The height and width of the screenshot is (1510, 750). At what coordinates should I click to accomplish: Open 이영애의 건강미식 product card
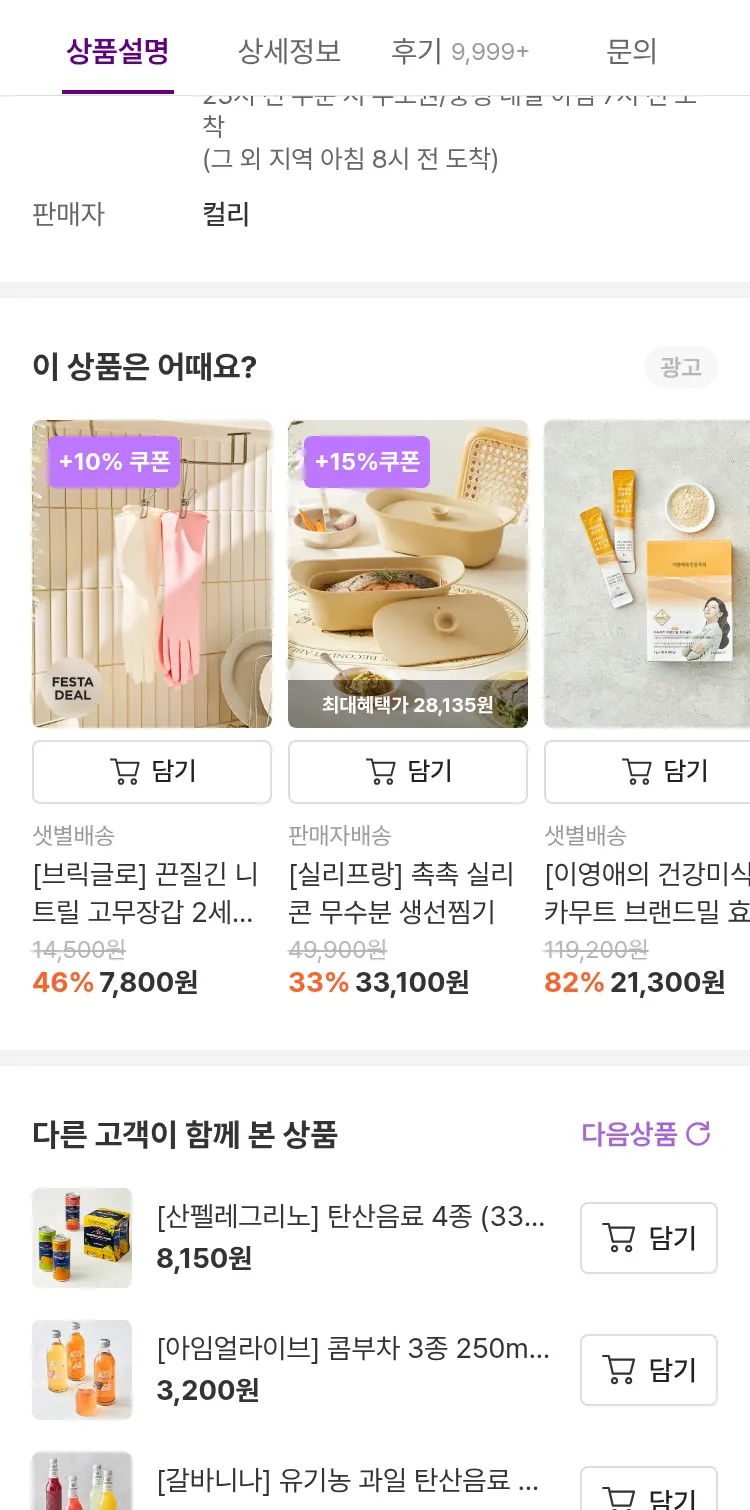(647, 574)
